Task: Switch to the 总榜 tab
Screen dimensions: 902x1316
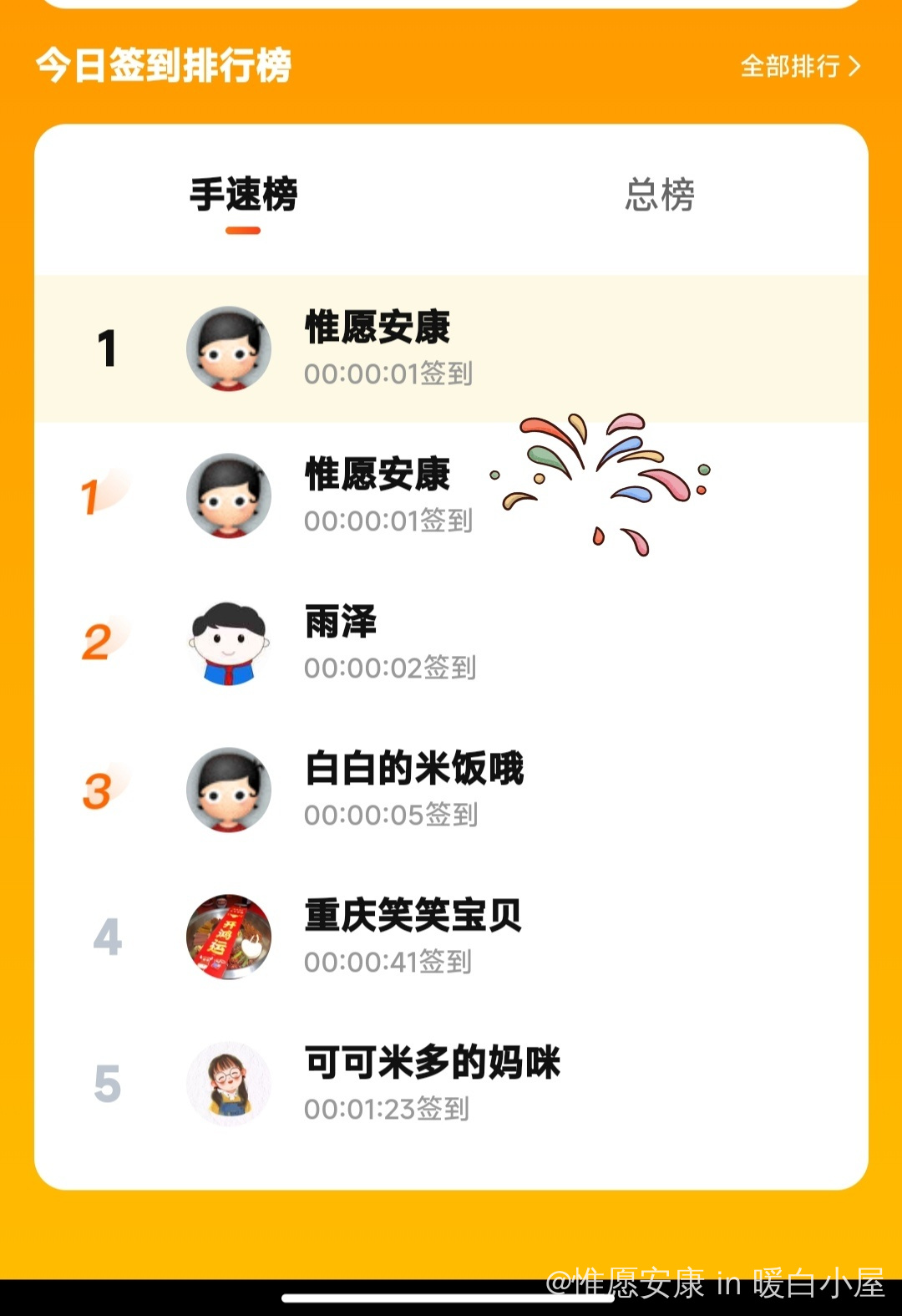Action: (x=659, y=195)
